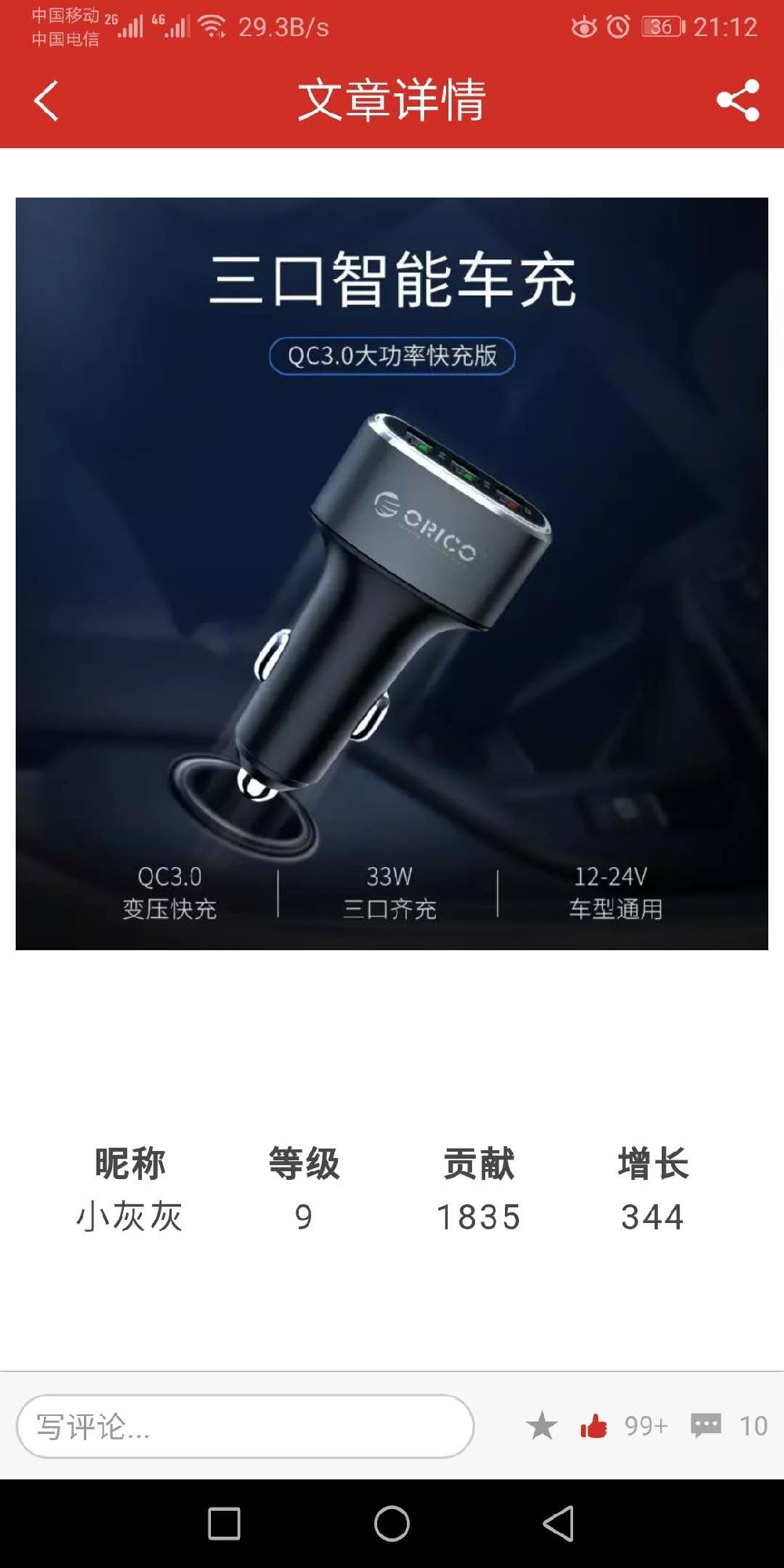Share this article
The height and width of the screenshot is (1568, 784).
(738, 100)
